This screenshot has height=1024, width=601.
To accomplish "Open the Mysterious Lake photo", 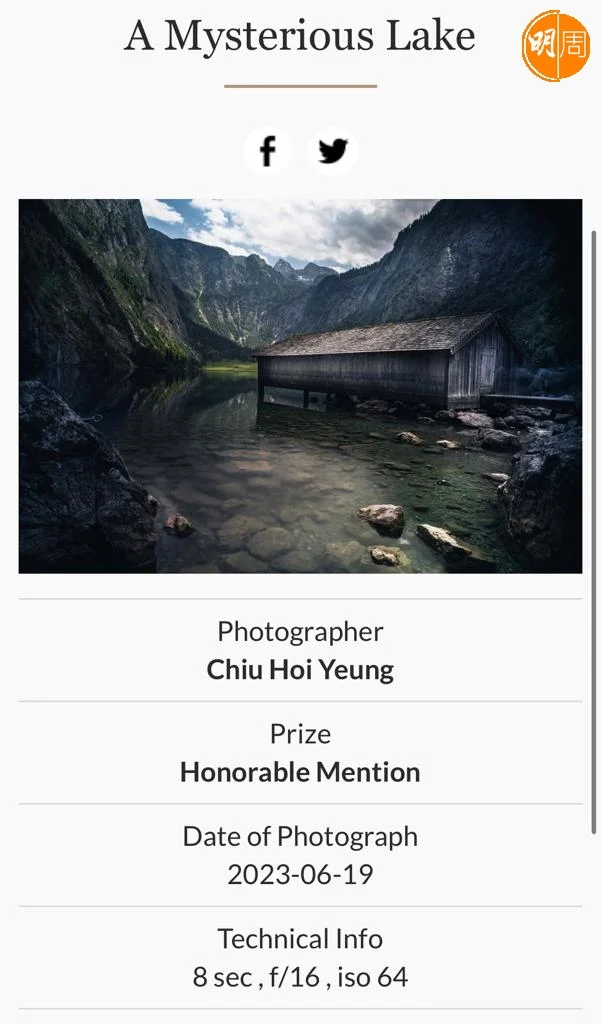I will pos(300,386).
